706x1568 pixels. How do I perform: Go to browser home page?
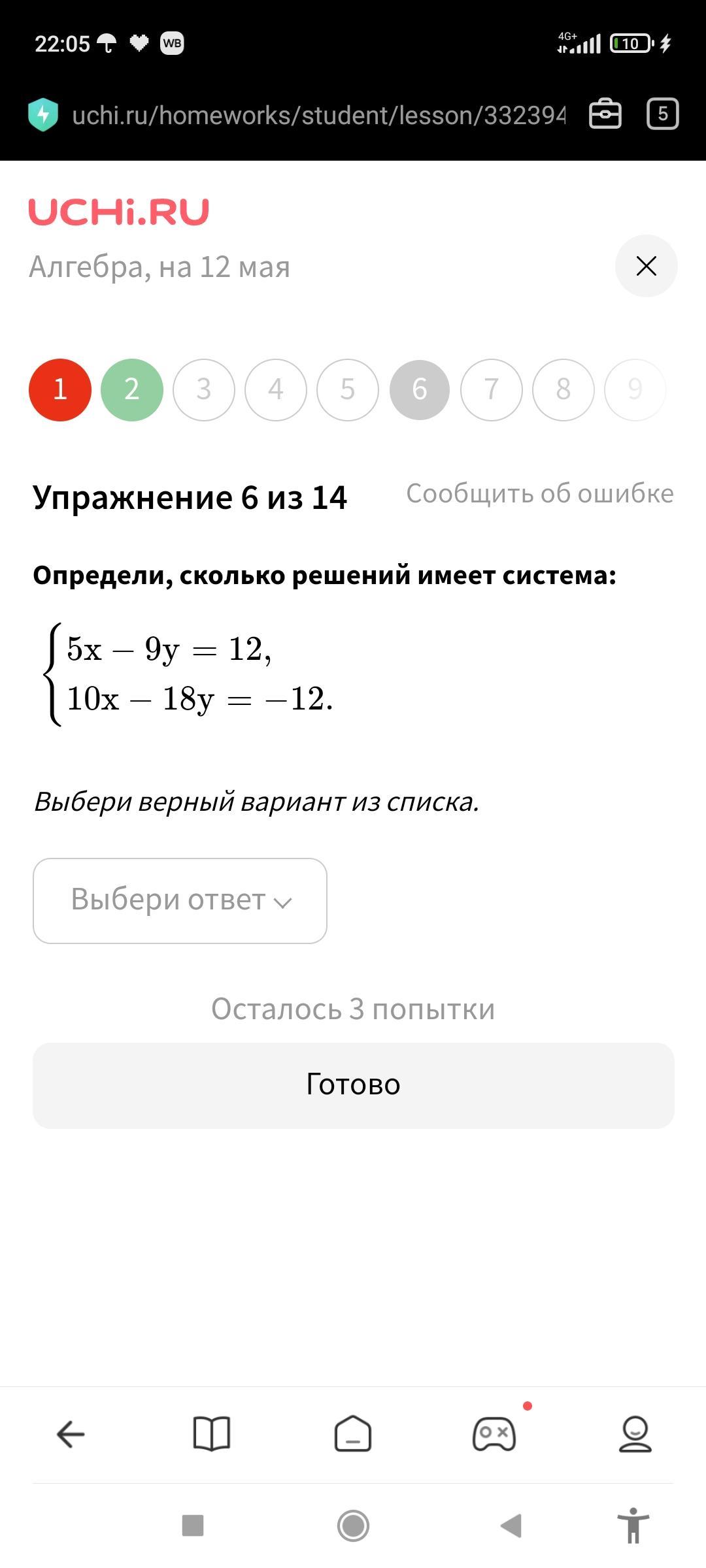[x=353, y=1434]
